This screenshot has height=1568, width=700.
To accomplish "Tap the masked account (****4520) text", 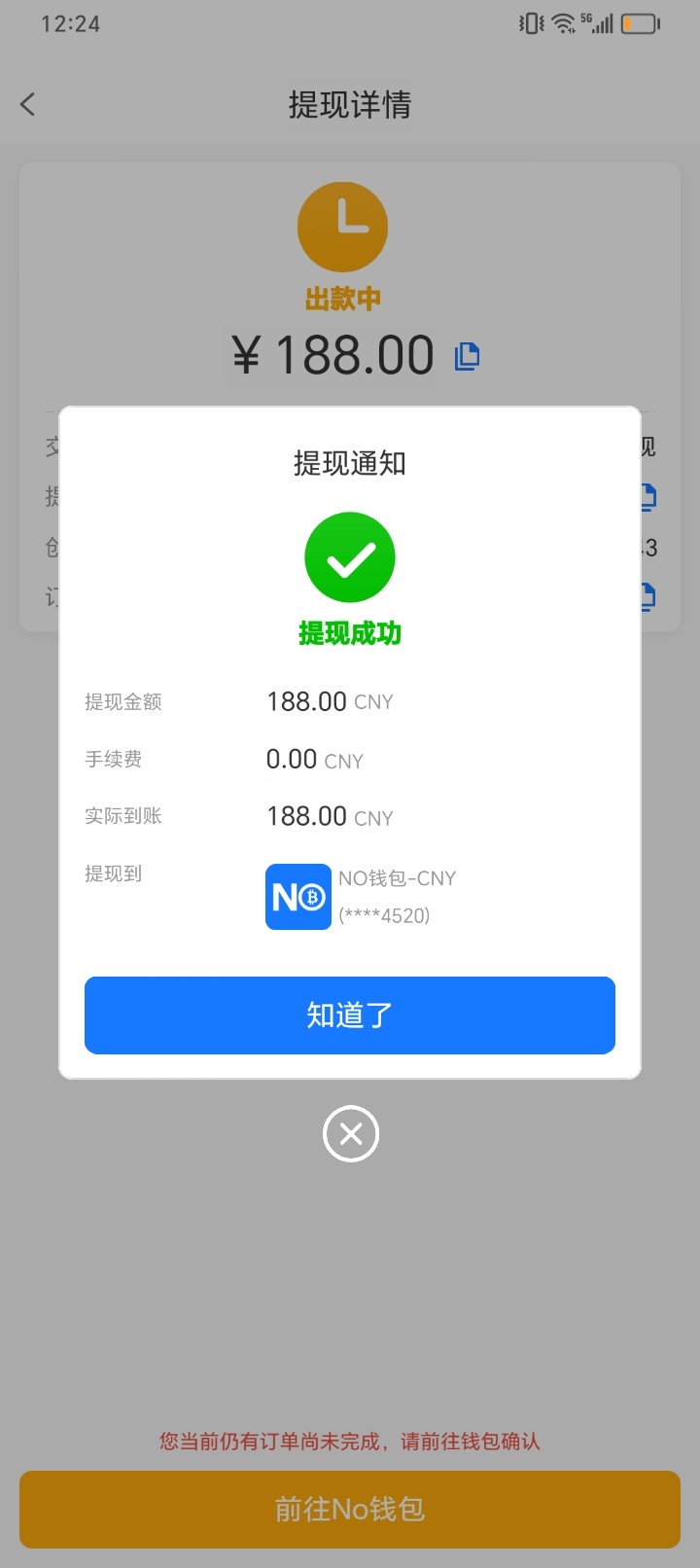I will tap(386, 916).
